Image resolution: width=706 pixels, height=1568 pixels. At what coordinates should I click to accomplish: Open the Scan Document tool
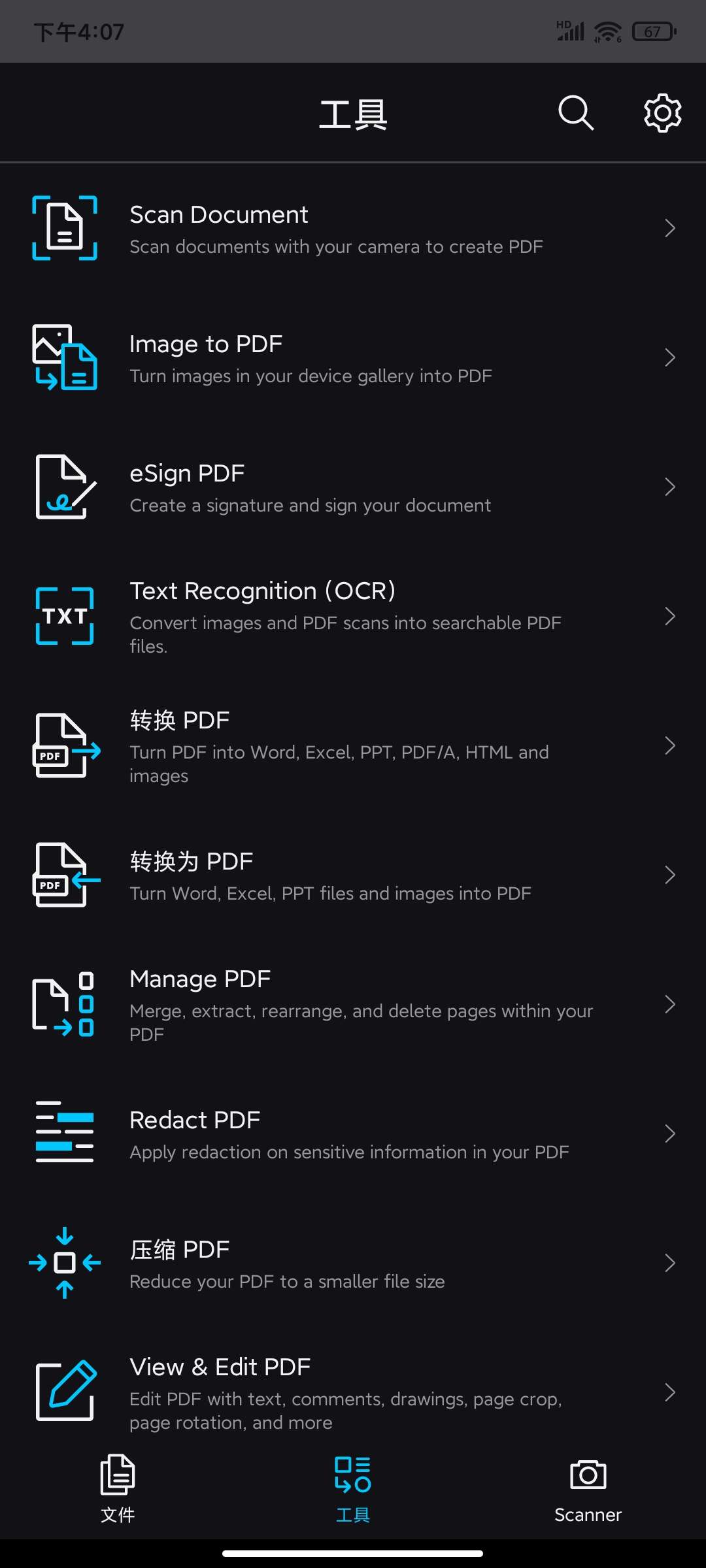pyautogui.click(x=353, y=229)
